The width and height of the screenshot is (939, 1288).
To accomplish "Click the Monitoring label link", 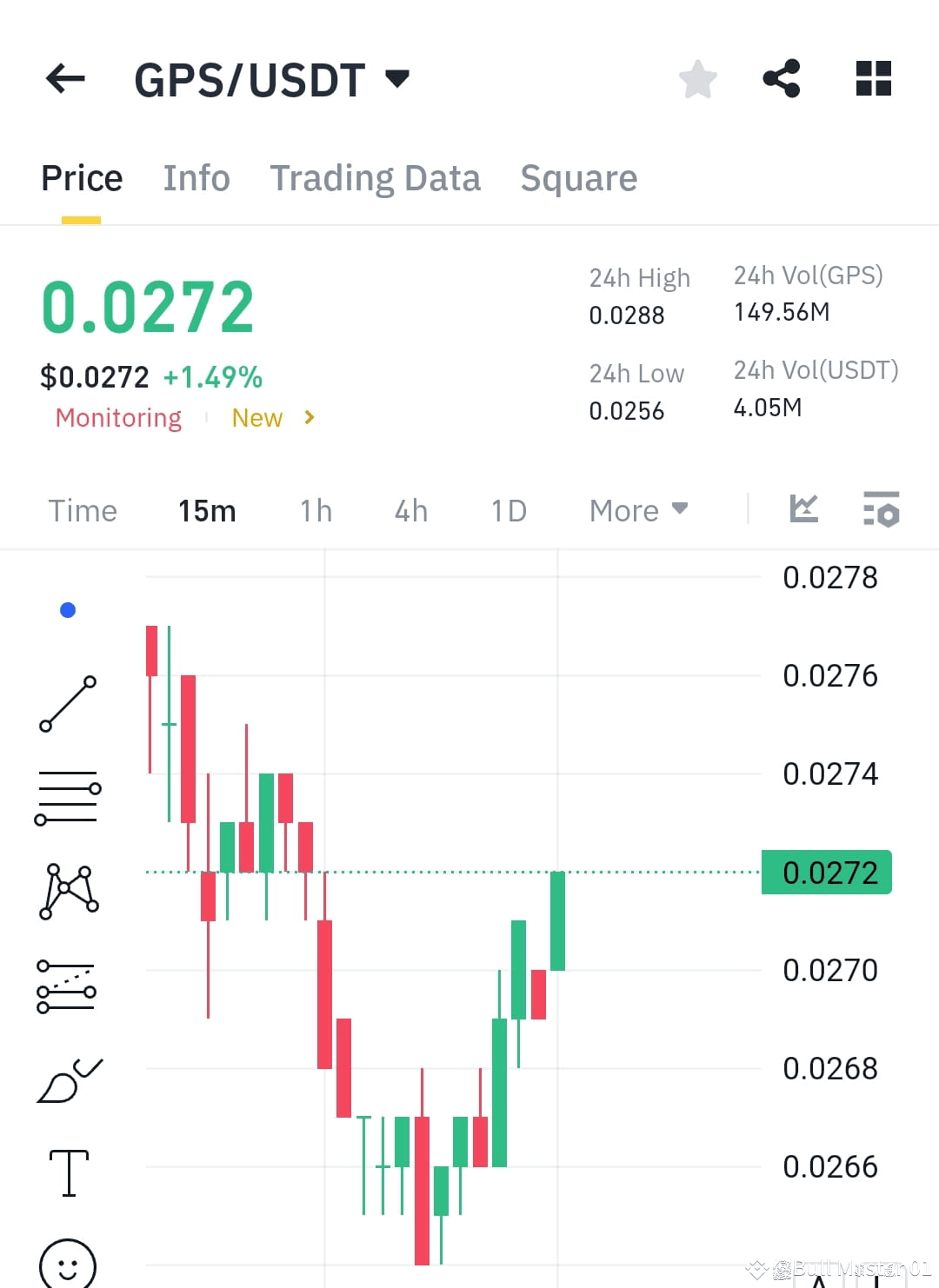I will 118,418.
